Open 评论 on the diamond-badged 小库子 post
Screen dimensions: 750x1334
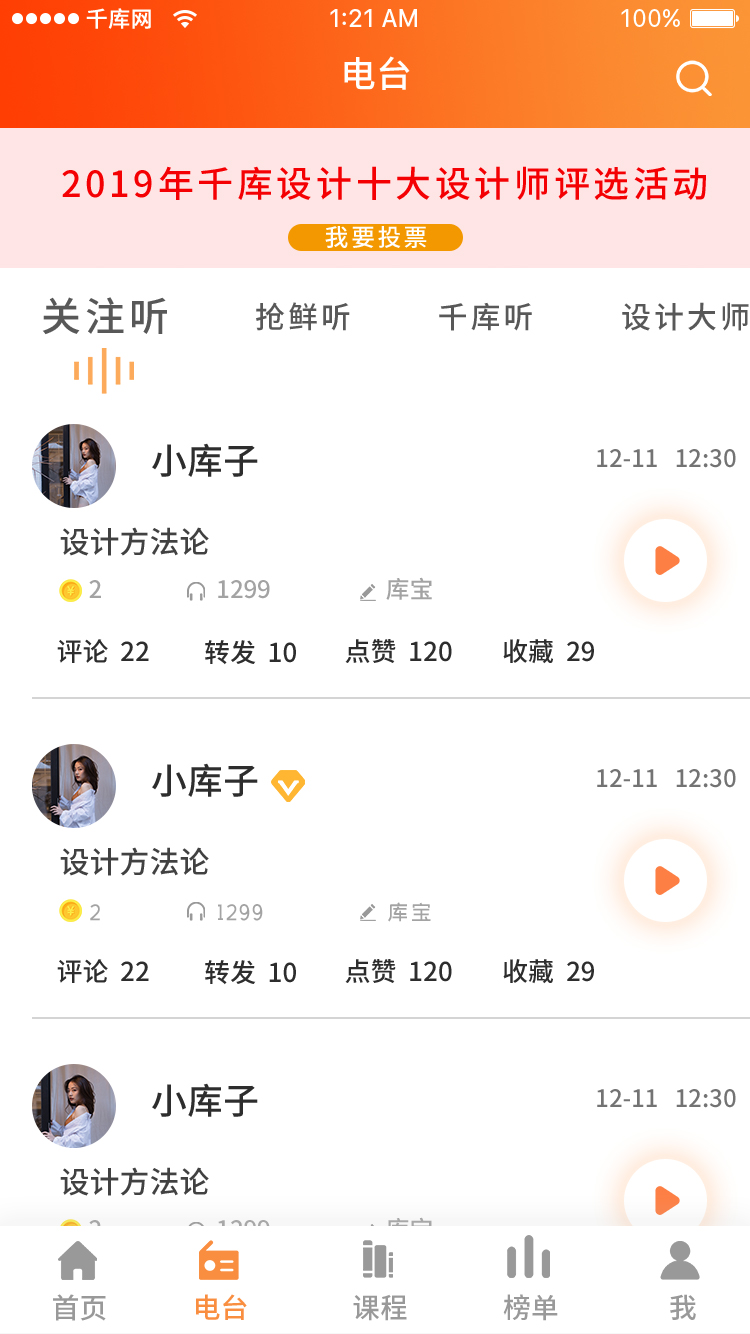(103, 972)
